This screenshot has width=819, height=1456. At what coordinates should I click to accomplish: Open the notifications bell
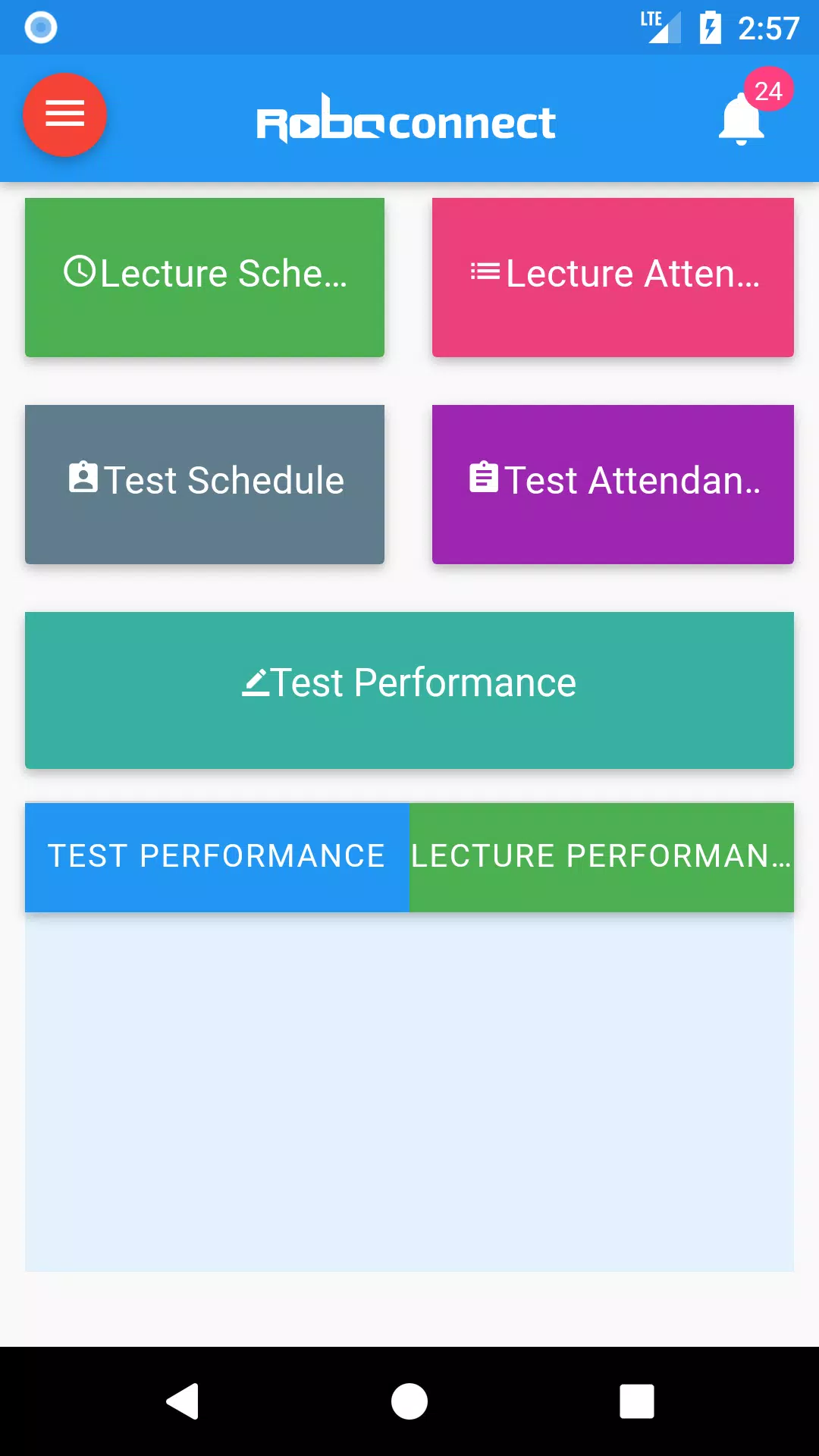tap(742, 118)
